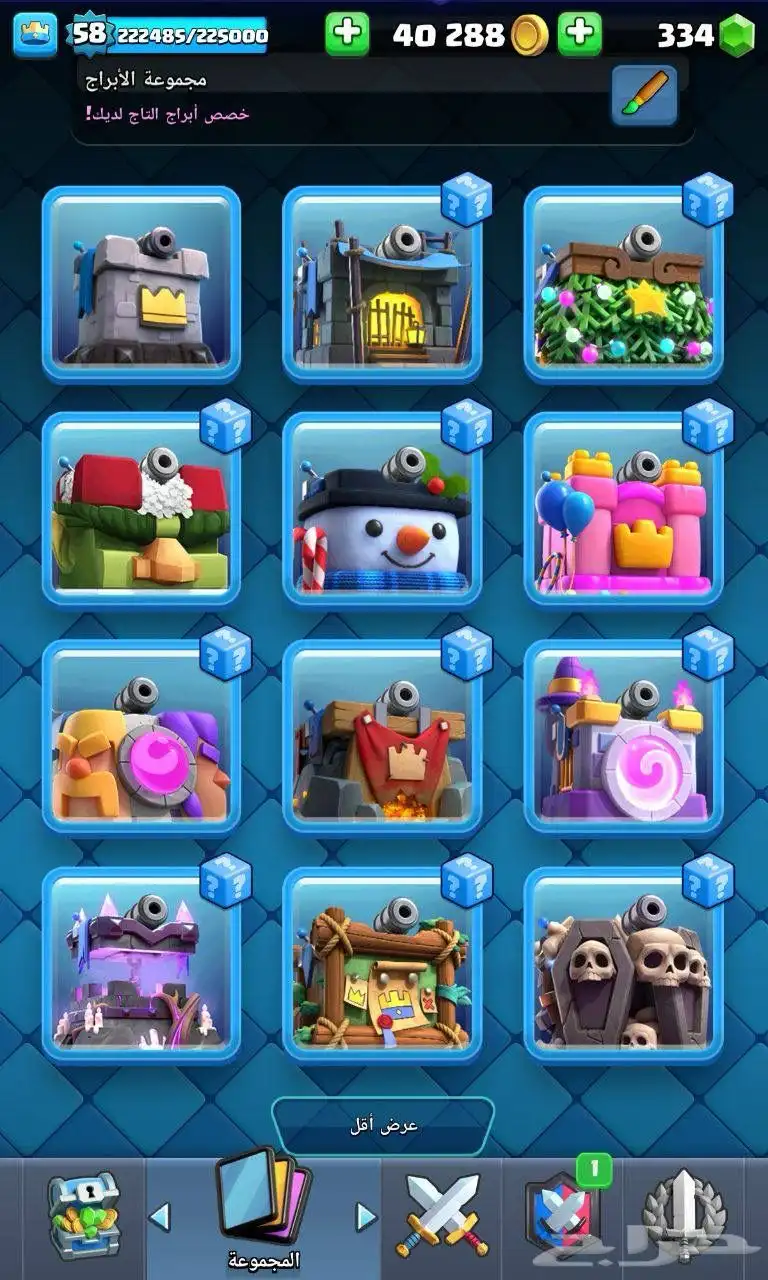The width and height of the screenshot is (768, 1280).
Task: Pick the Santa elf hat tower skin
Action: (x=141, y=511)
